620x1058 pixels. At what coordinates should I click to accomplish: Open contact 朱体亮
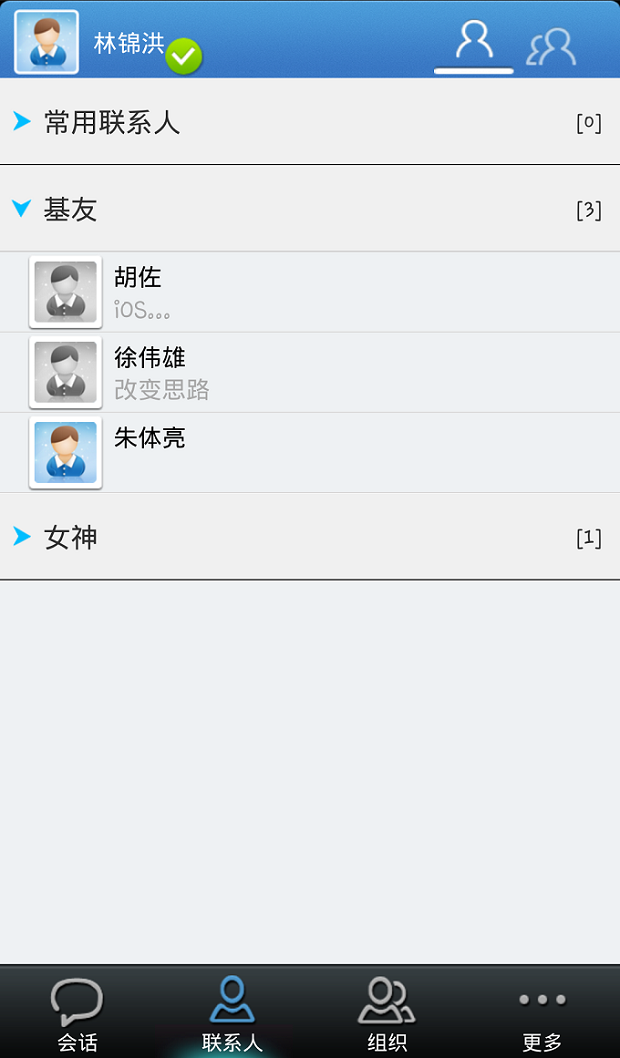coord(310,453)
